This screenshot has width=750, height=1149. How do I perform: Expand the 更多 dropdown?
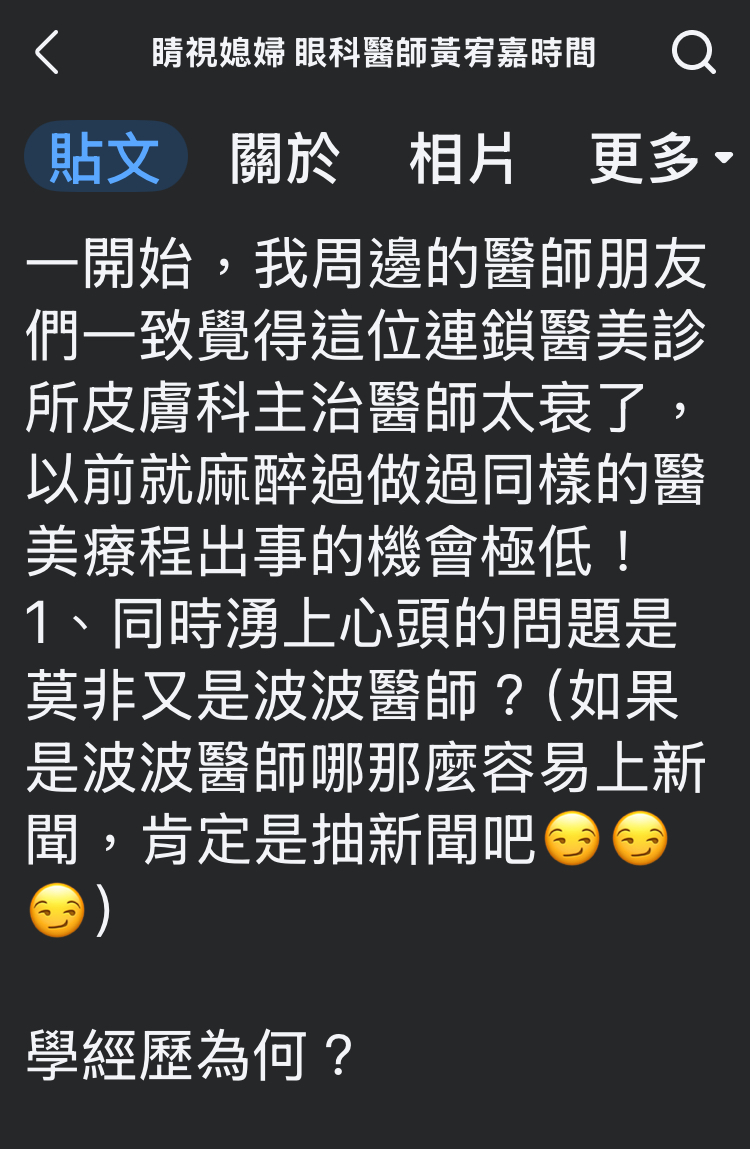(x=660, y=158)
